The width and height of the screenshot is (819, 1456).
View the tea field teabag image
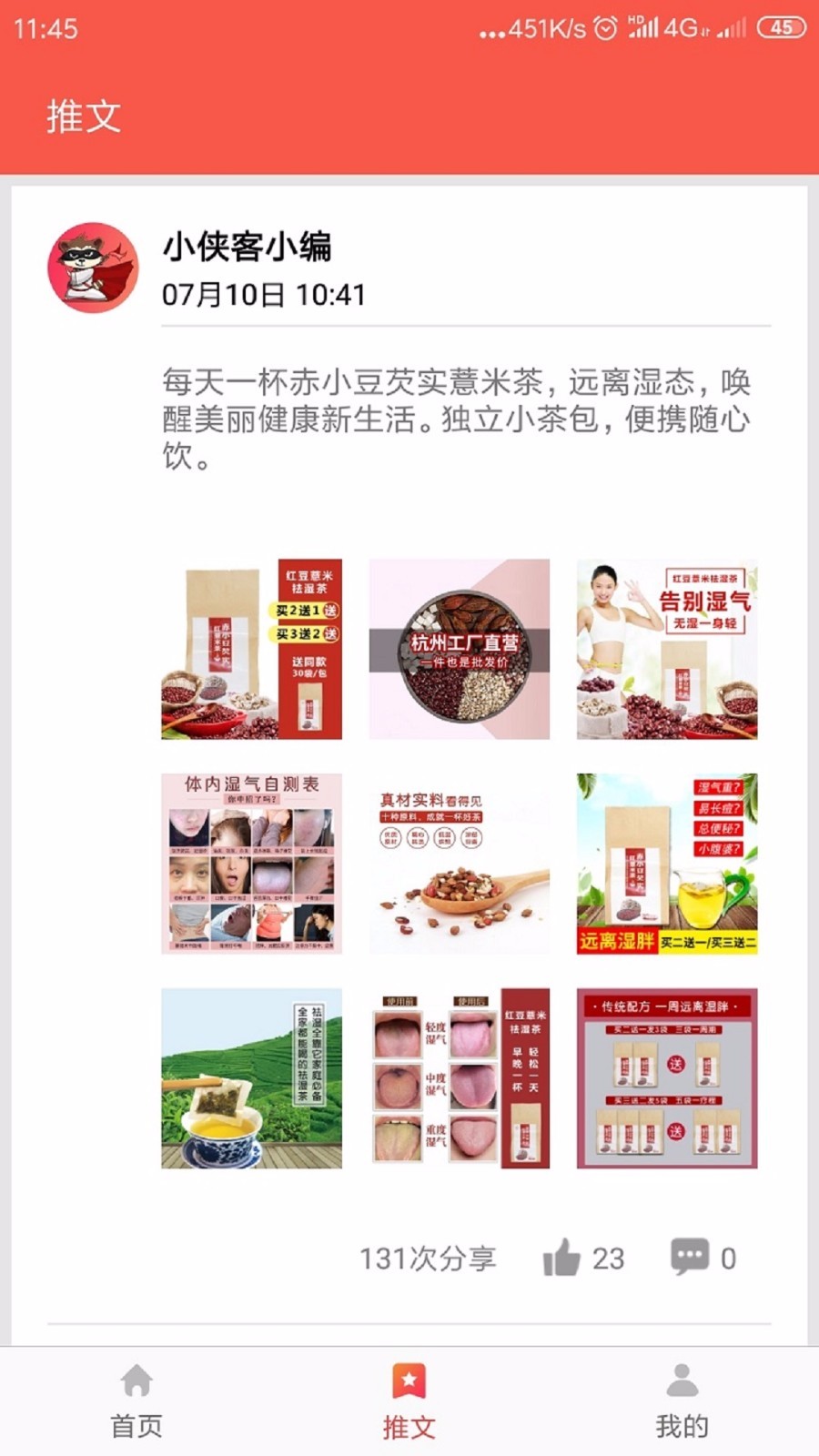point(251,1078)
